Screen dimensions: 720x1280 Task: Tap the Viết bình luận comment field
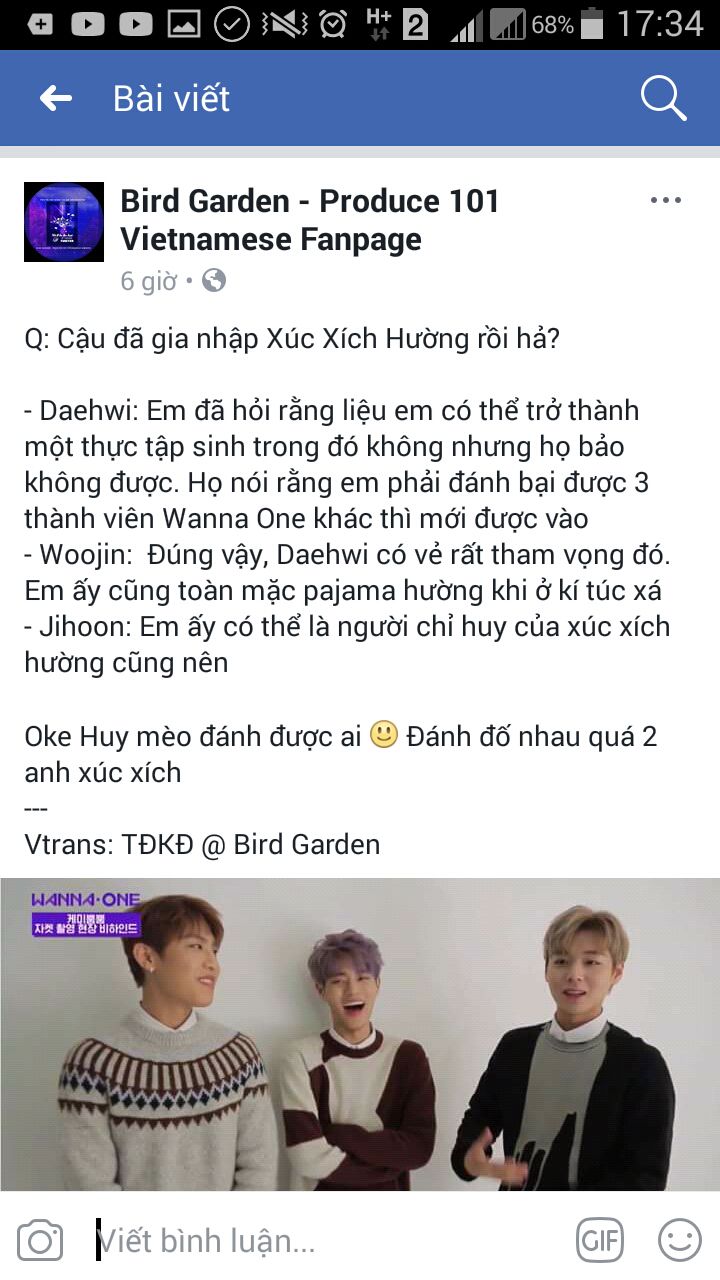click(x=320, y=1241)
